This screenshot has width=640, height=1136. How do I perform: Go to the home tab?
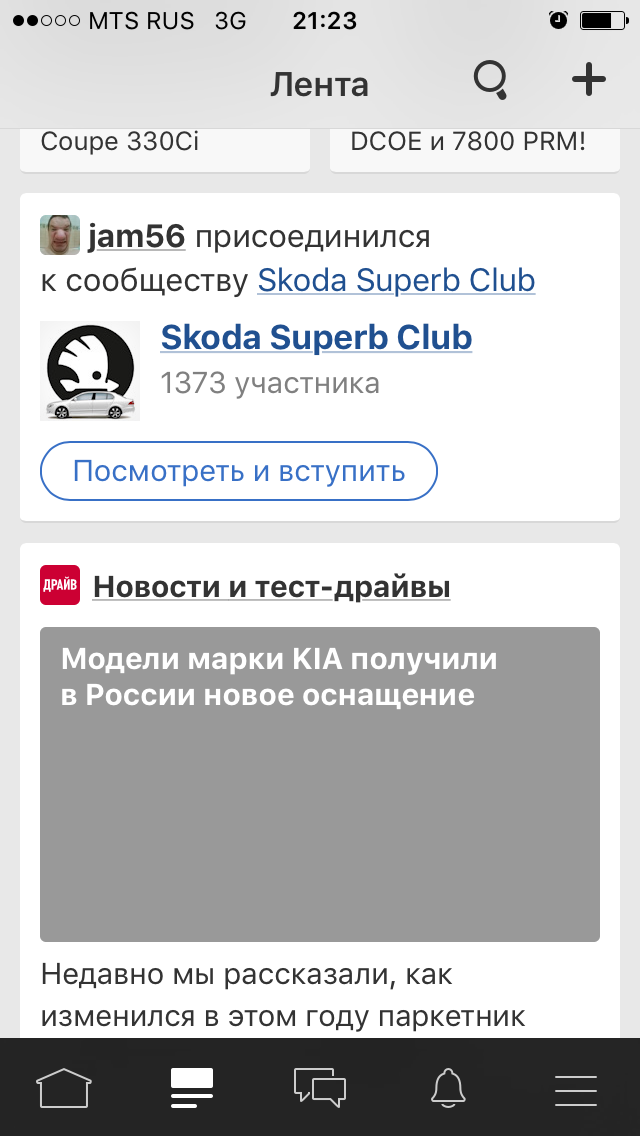(64, 1087)
